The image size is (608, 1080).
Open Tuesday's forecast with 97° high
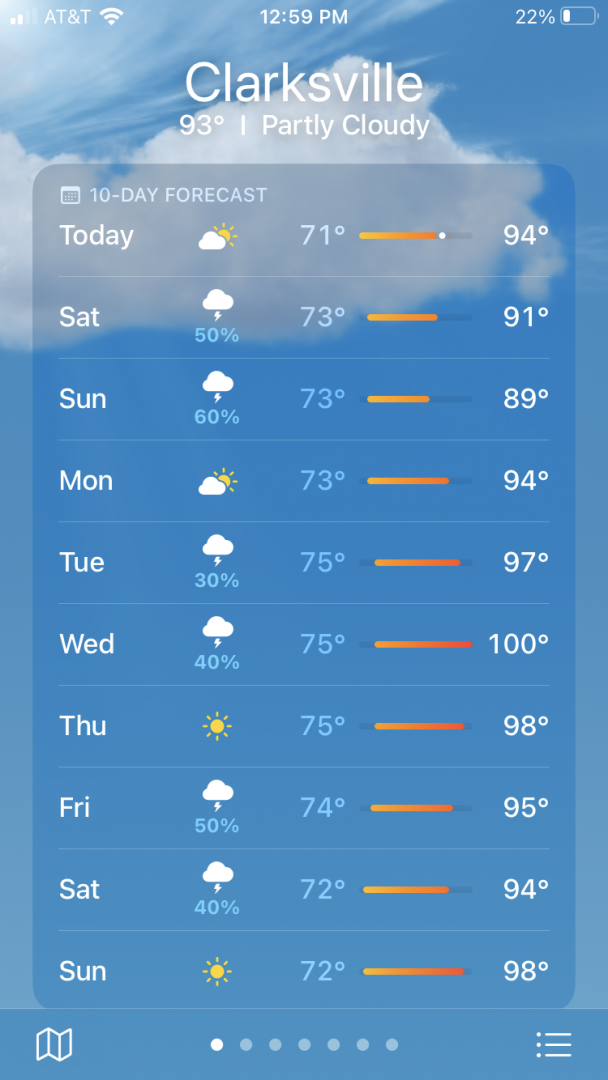304,563
